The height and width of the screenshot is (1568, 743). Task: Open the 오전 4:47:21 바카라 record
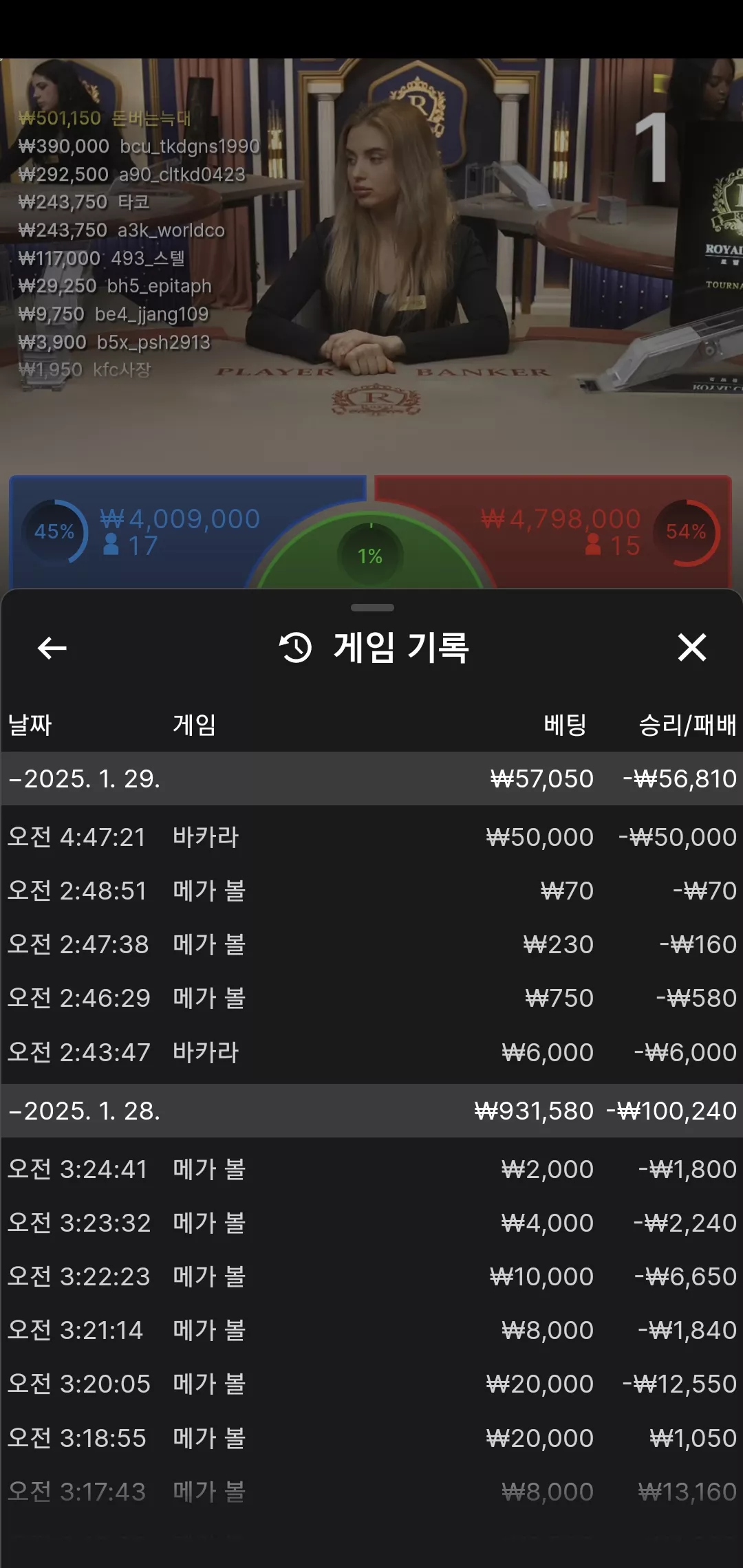(371, 837)
